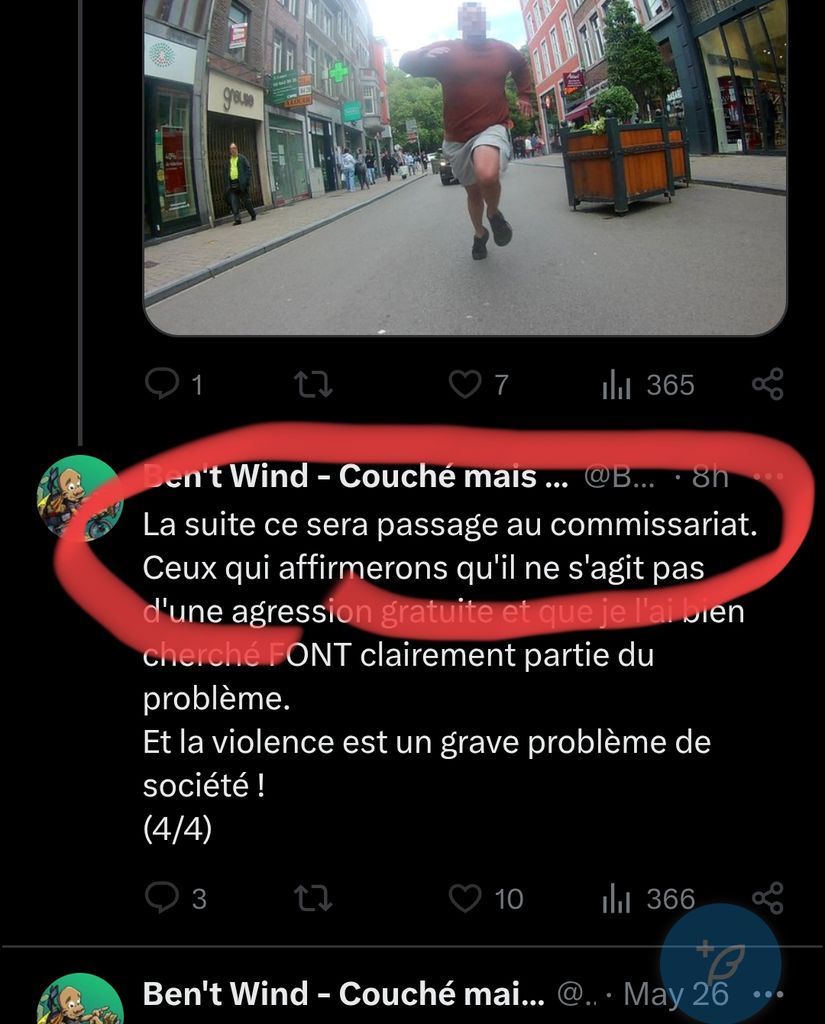Share the tweet with the street photo
Image resolution: width=825 pixels, height=1024 pixels.
click(767, 384)
